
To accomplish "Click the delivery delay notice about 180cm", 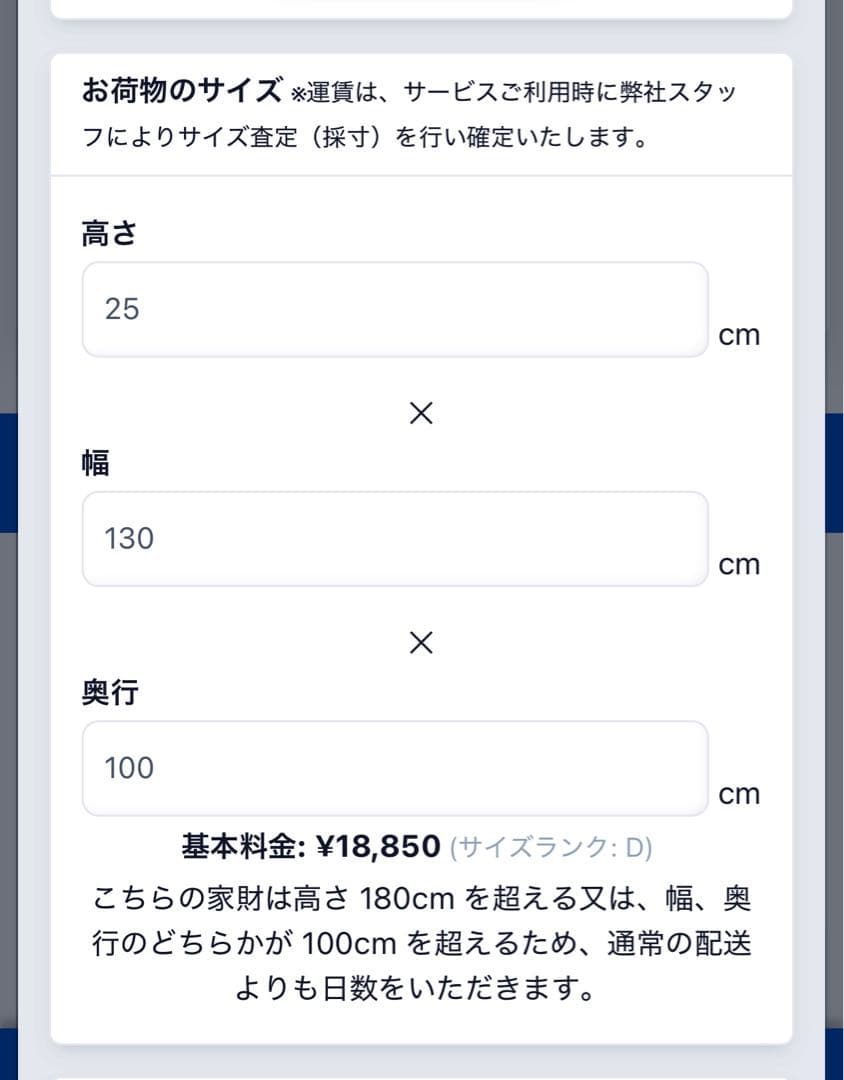I will [x=421, y=938].
